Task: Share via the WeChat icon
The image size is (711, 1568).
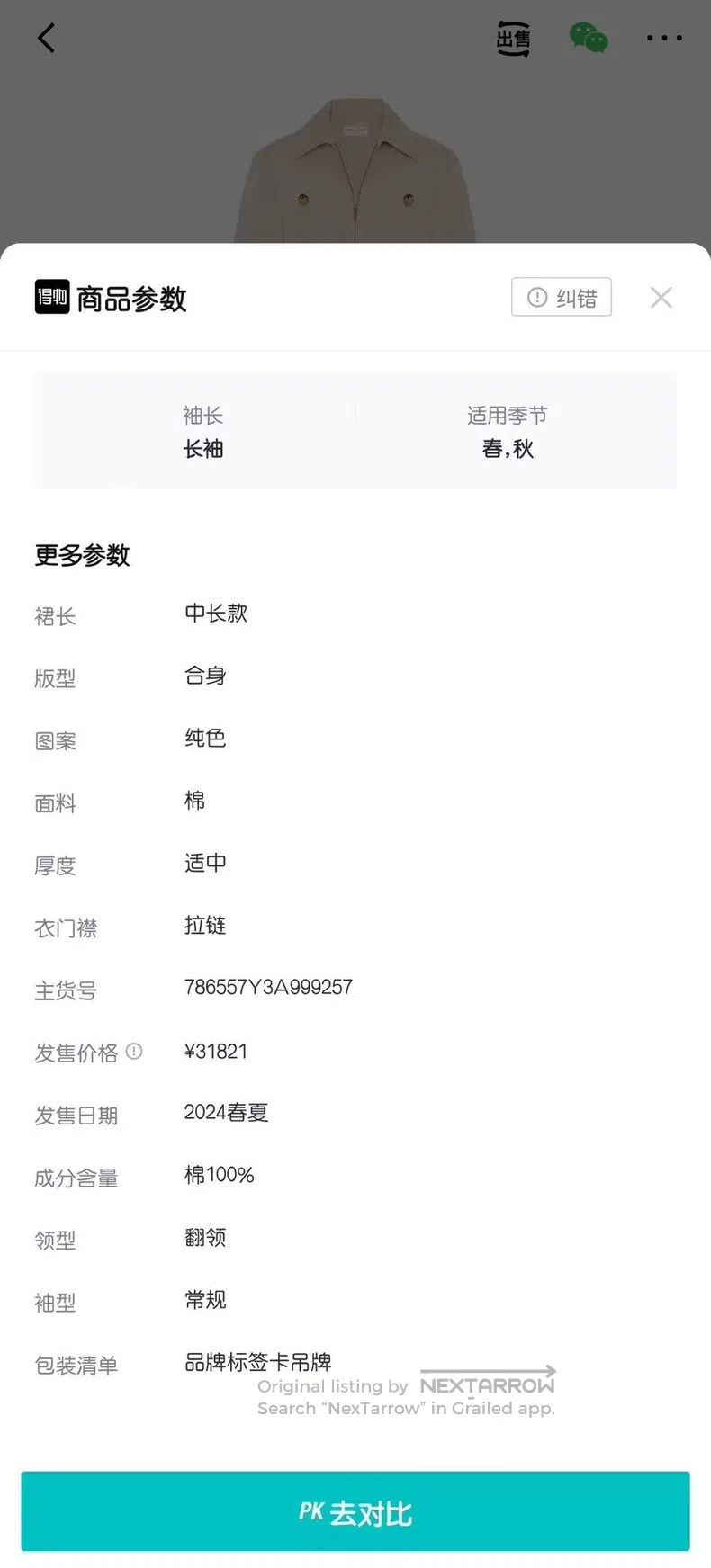Action: coord(589,38)
